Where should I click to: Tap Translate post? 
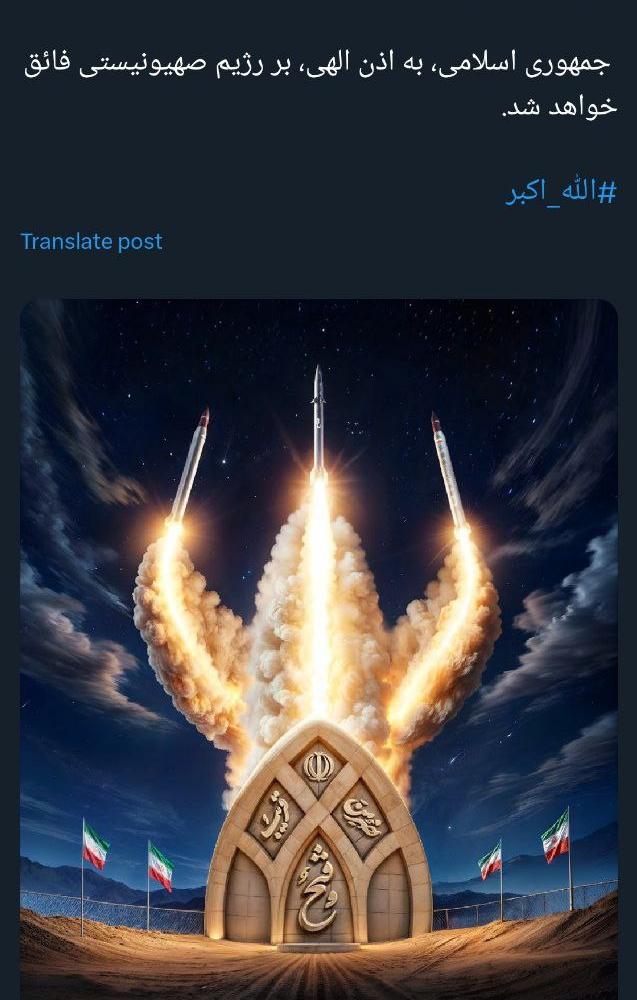tap(91, 241)
